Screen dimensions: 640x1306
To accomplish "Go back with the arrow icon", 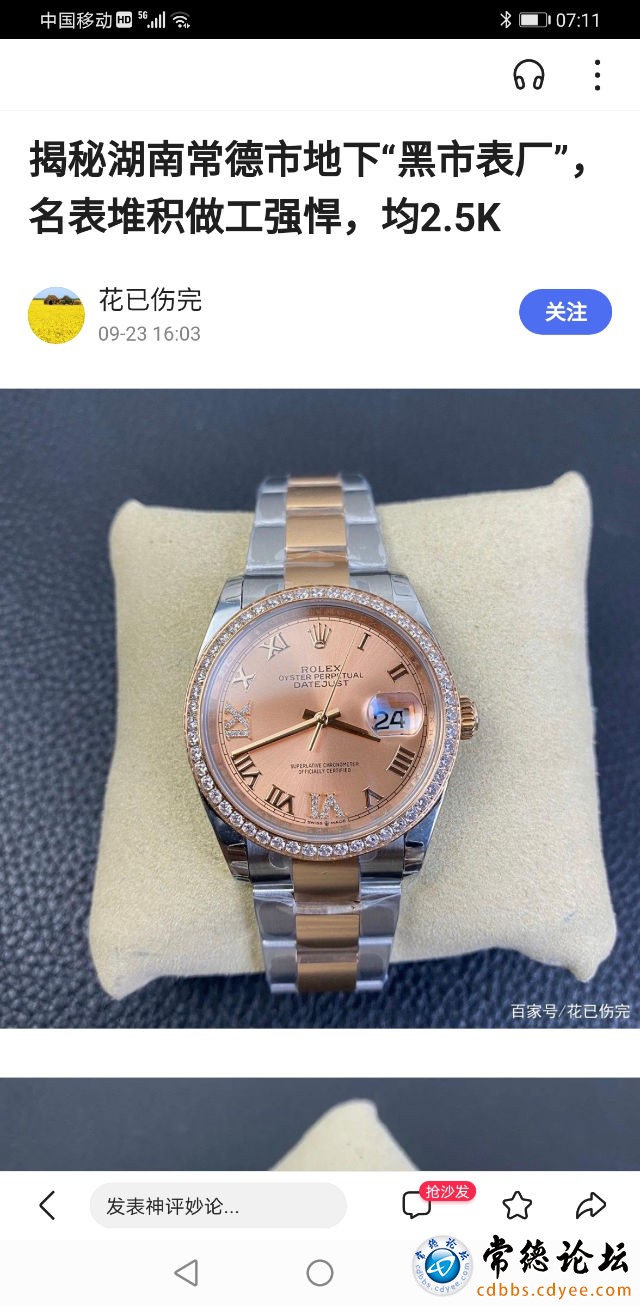I will tap(46, 1205).
